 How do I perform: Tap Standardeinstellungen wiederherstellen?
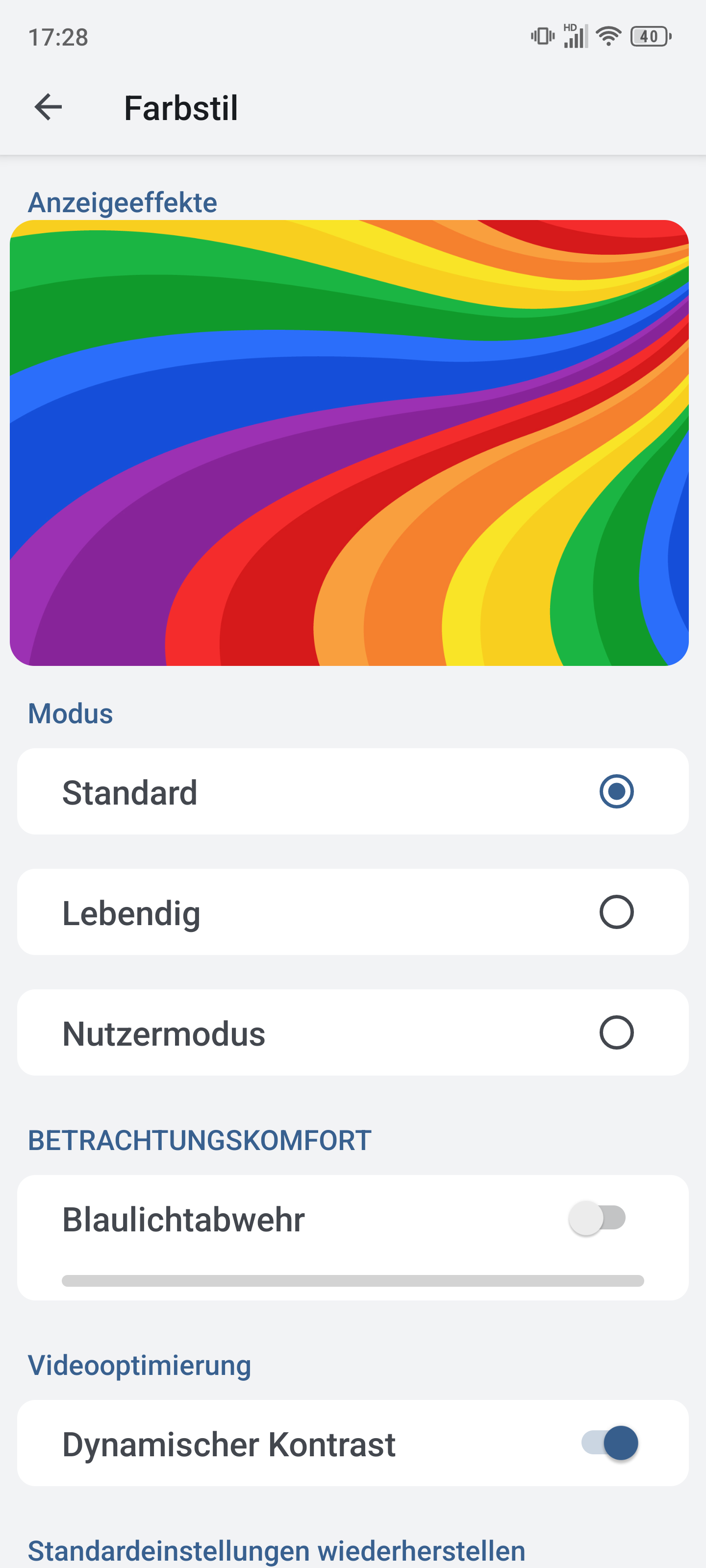pos(277,1550)
